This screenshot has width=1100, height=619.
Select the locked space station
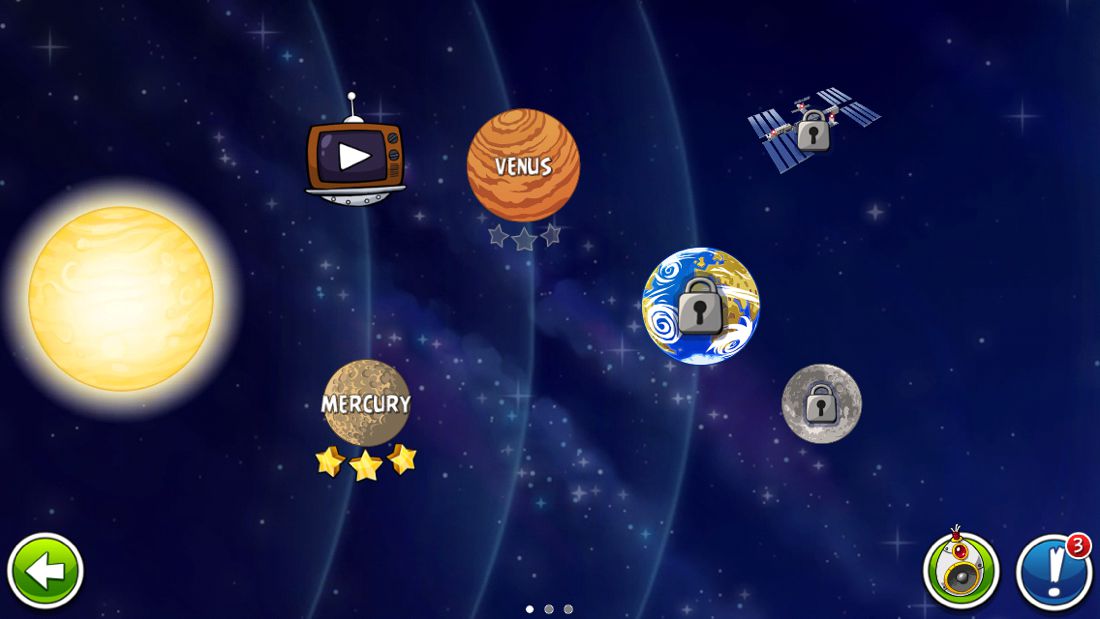coord(813,129)
